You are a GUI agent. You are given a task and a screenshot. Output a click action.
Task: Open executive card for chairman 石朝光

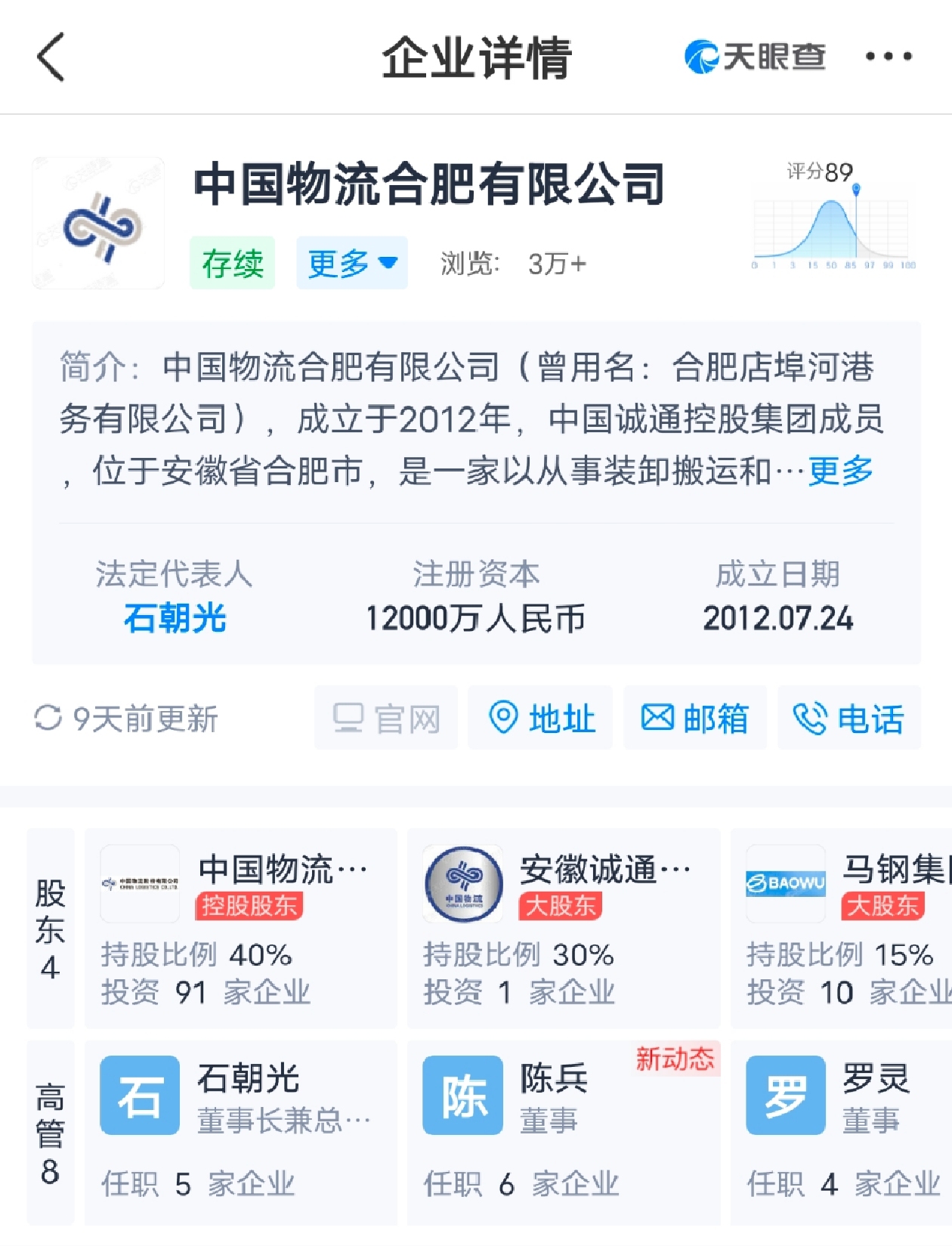pos(240,1133)
